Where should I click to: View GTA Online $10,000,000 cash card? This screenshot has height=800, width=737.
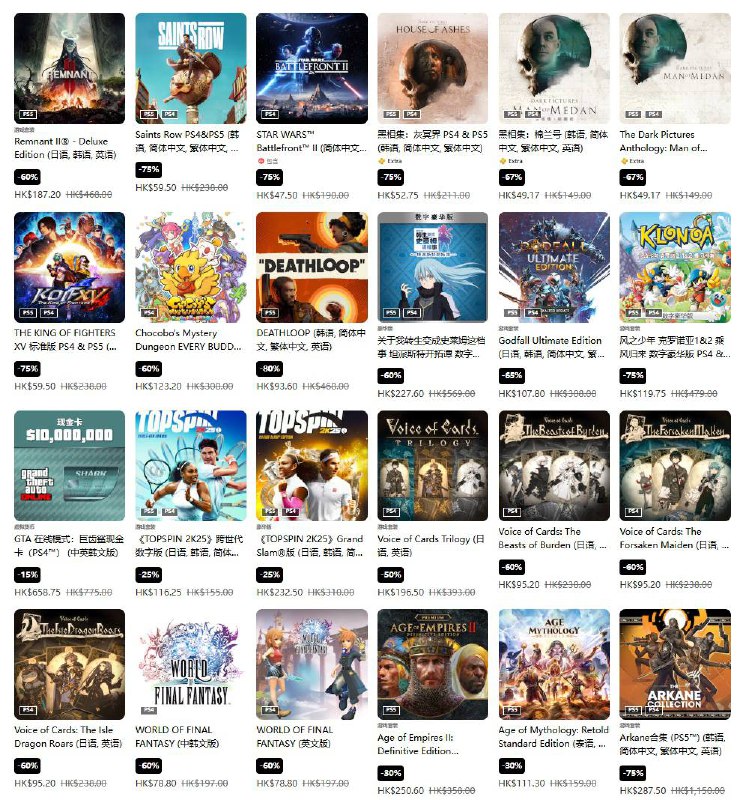point(69,465)
